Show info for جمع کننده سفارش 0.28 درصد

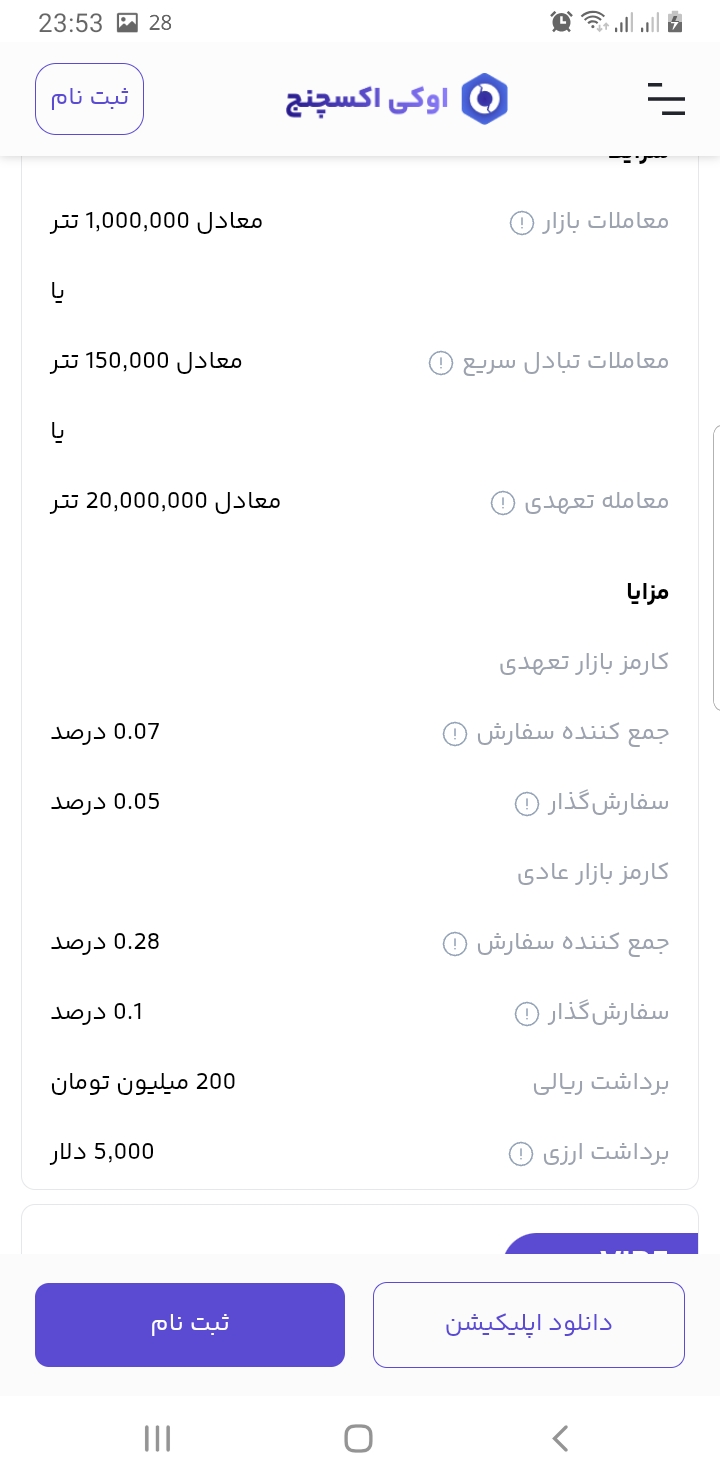point(455,944)
